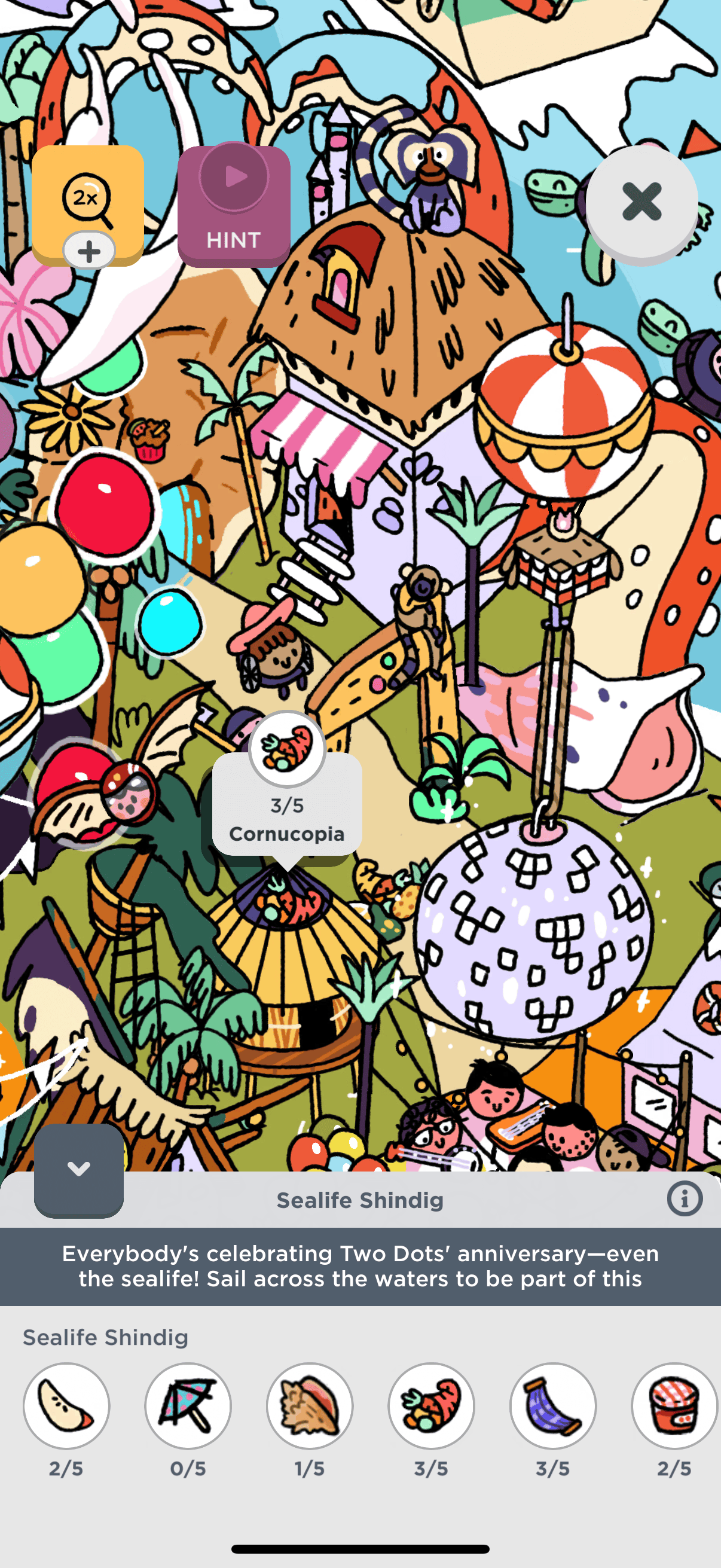
Task: Collapse the item panel with the down chevron
Action: point(79,1169)
